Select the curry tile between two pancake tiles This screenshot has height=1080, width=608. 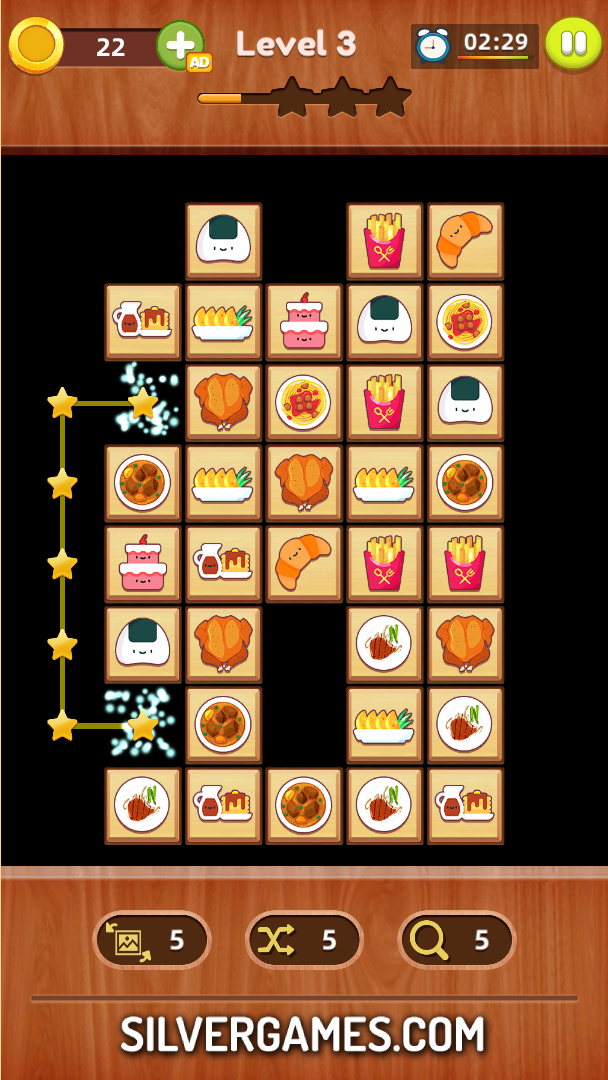click(304, 805)
